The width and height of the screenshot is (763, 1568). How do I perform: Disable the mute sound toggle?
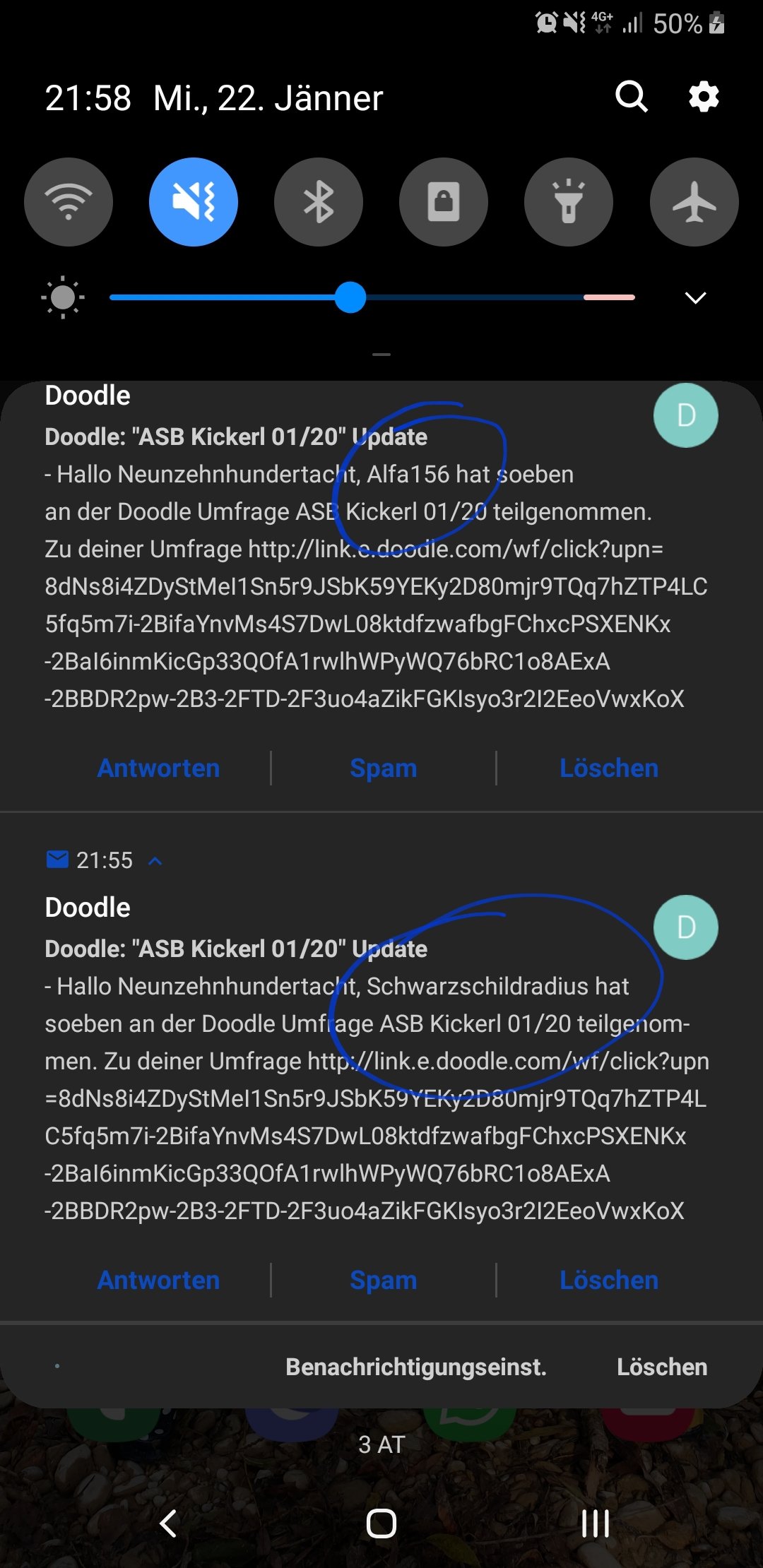coord(194,202)
